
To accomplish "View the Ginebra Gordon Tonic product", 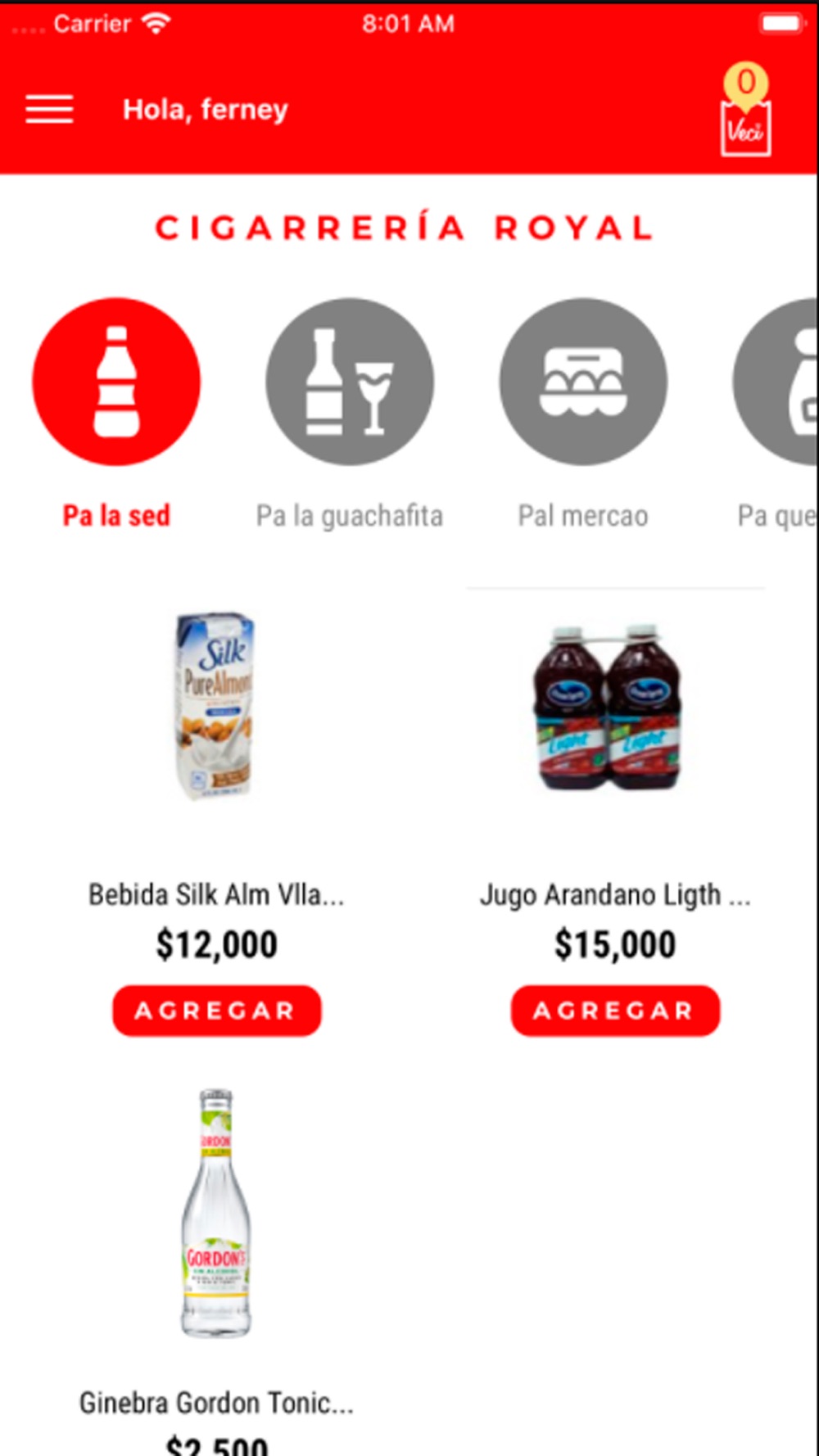I will (216, 1212).
